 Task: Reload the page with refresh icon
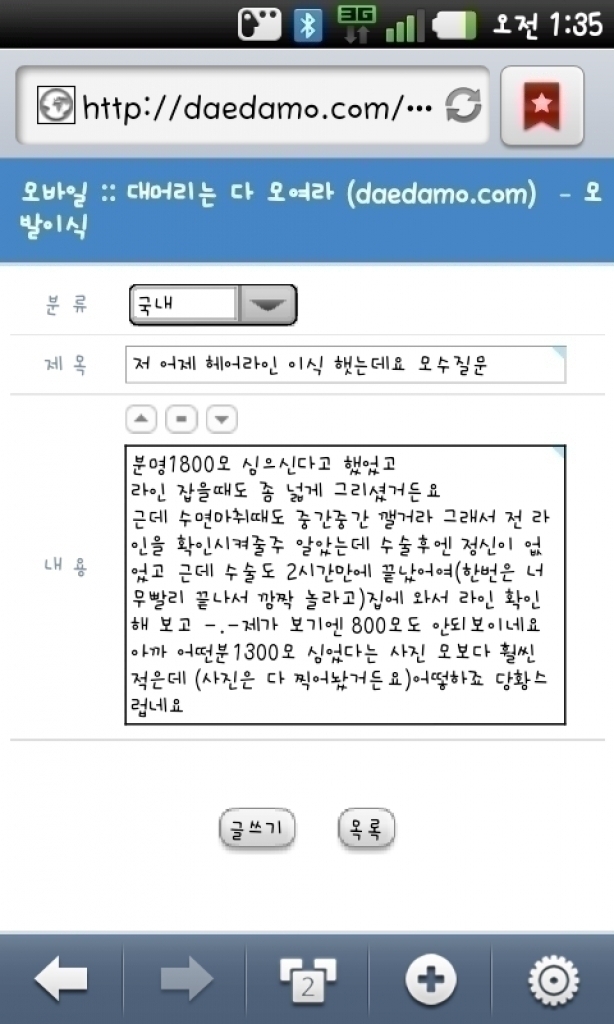463,105
